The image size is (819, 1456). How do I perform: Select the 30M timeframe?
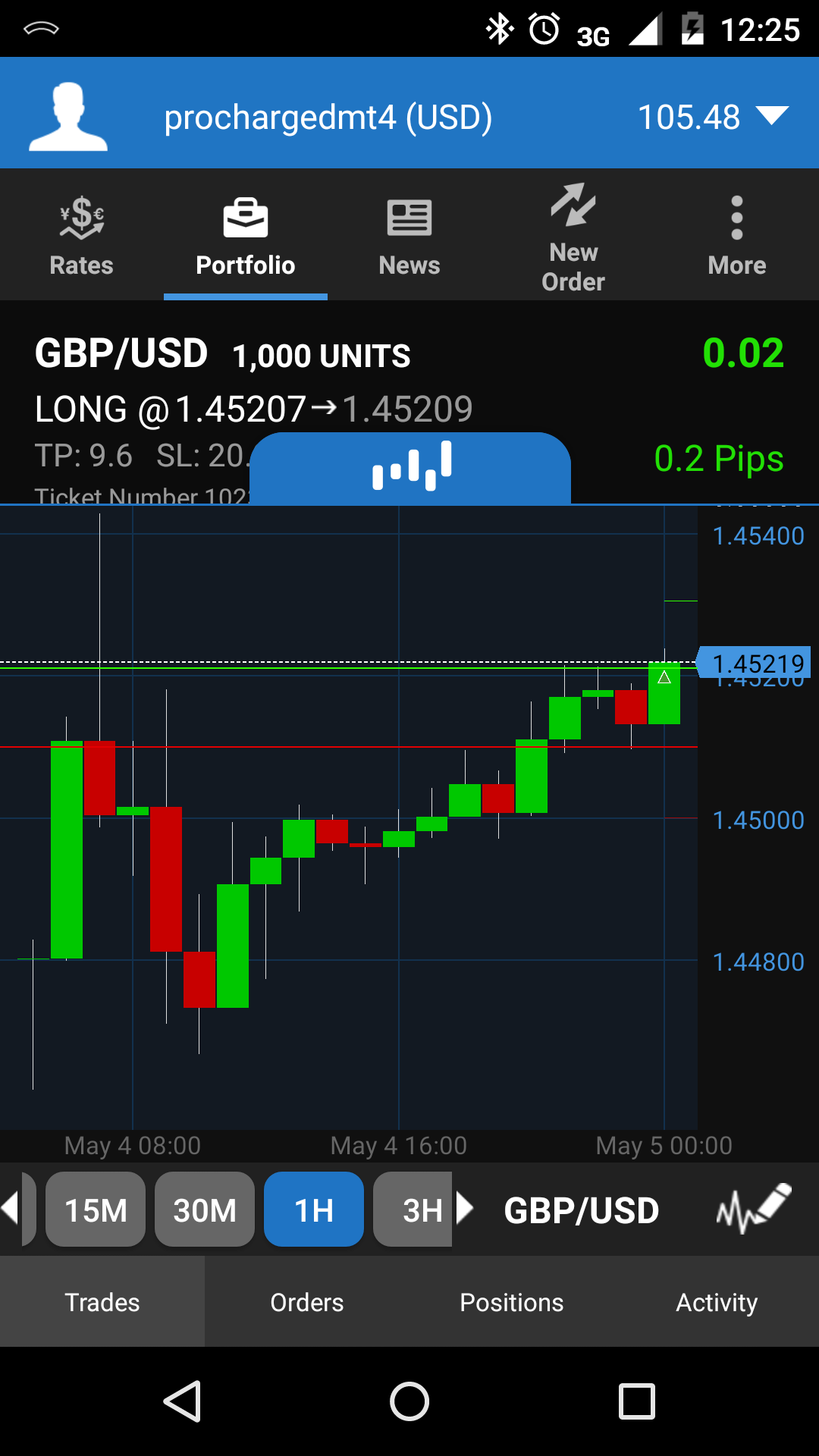point(205,1210)
